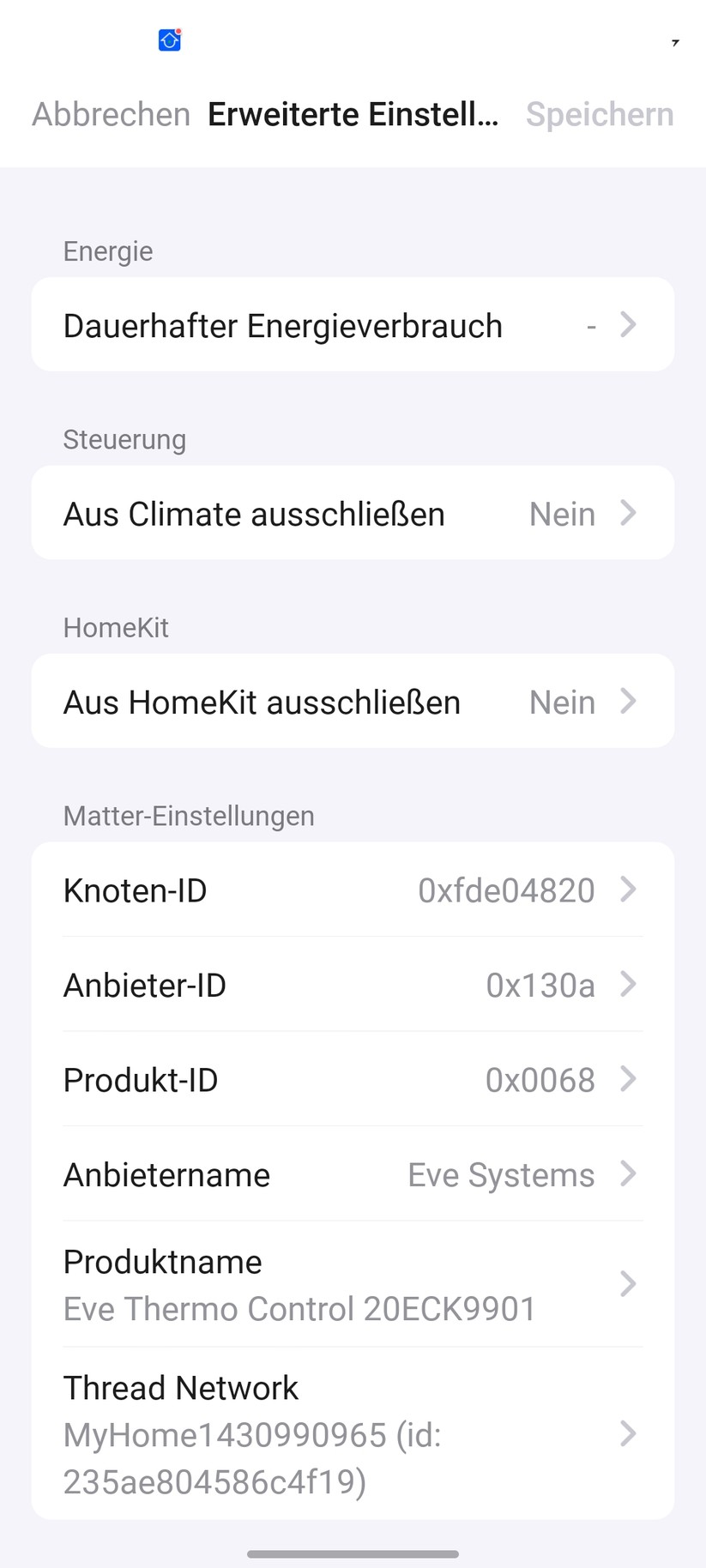Open the Thread Network chevron

tap(629, 1434)
